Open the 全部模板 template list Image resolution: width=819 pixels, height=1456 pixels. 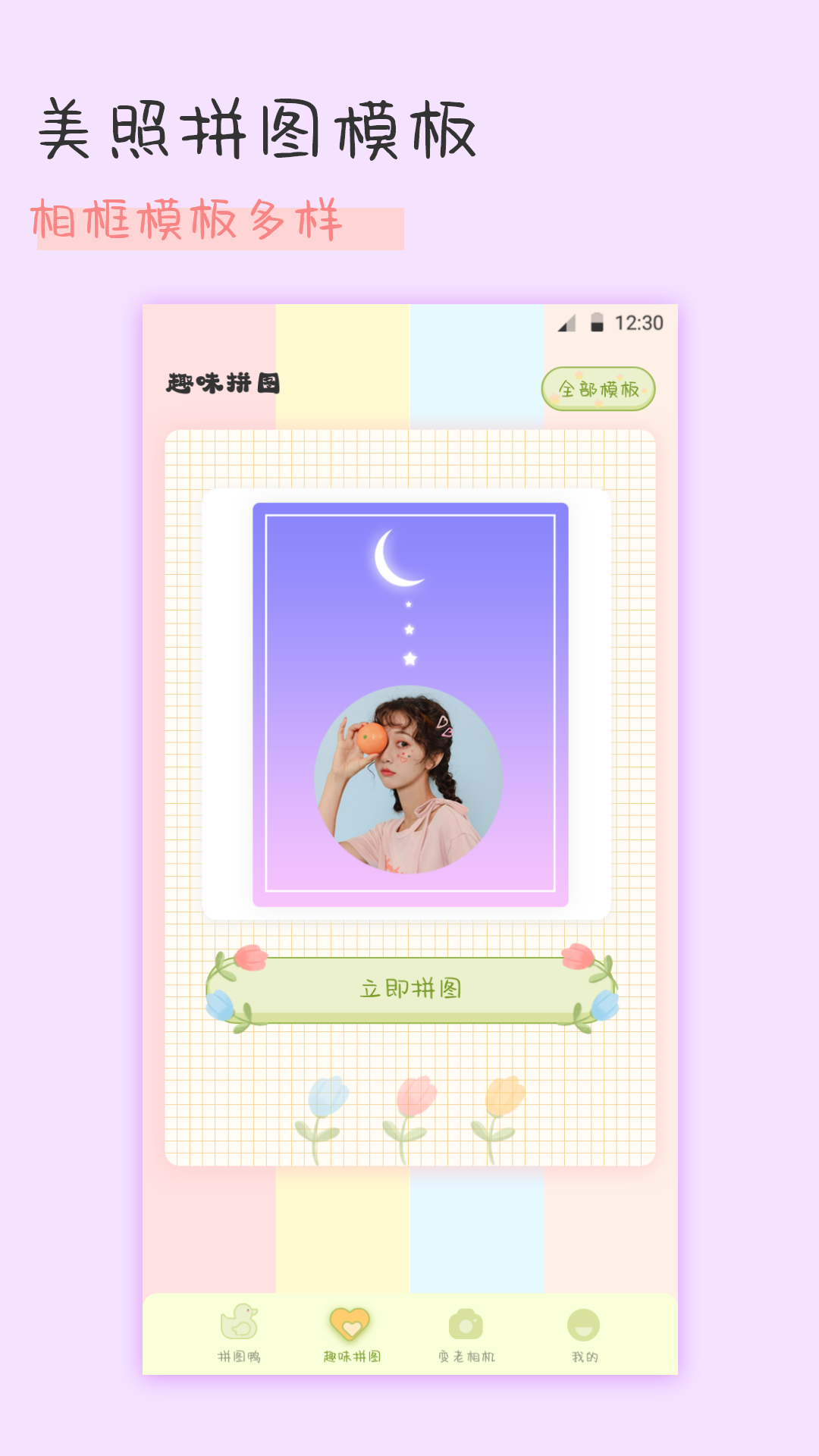pos(598,387)
